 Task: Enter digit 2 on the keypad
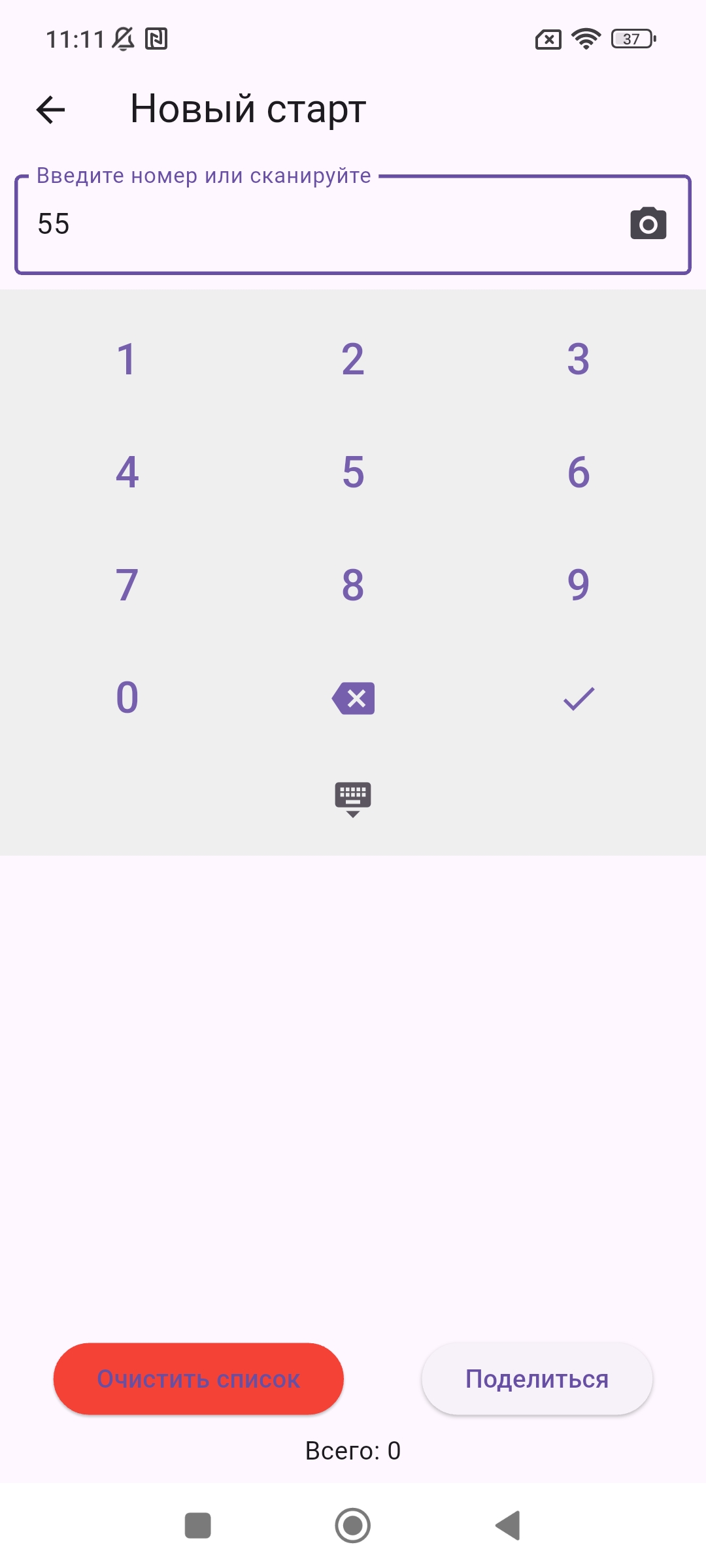[x=353, y=359]
